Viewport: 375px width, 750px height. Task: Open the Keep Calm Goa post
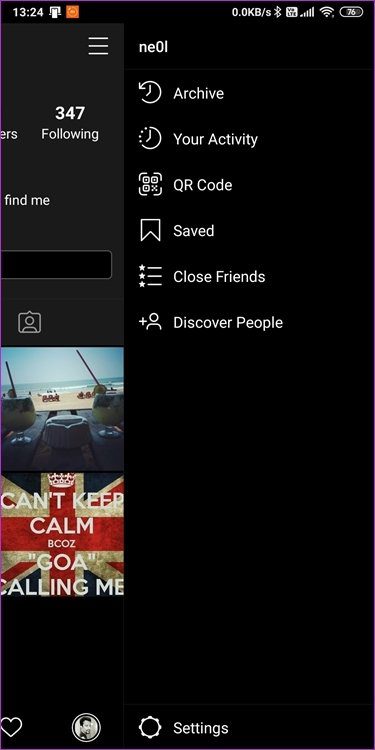coord(62,535)
